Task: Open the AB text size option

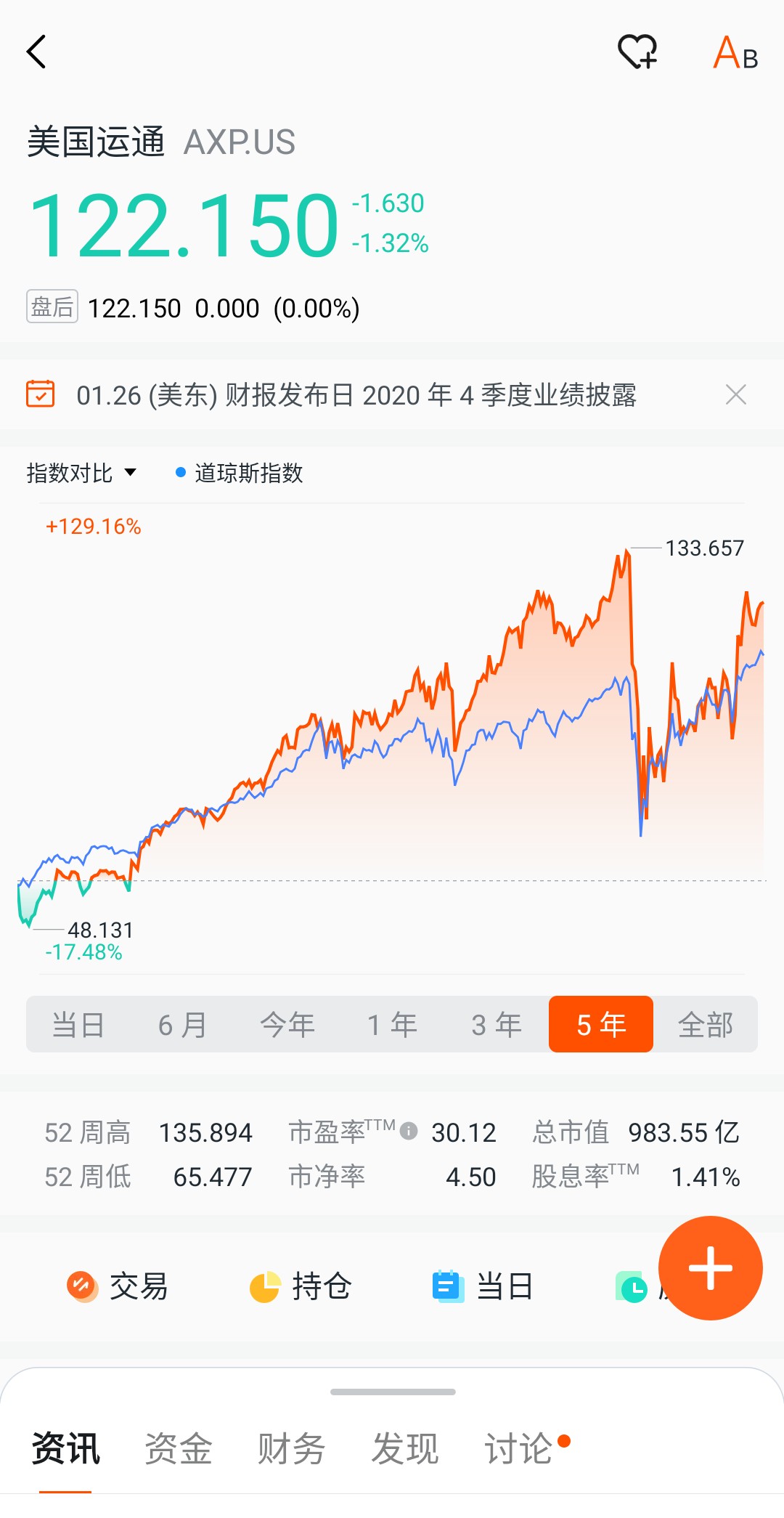Action: (x=735, y=54)
